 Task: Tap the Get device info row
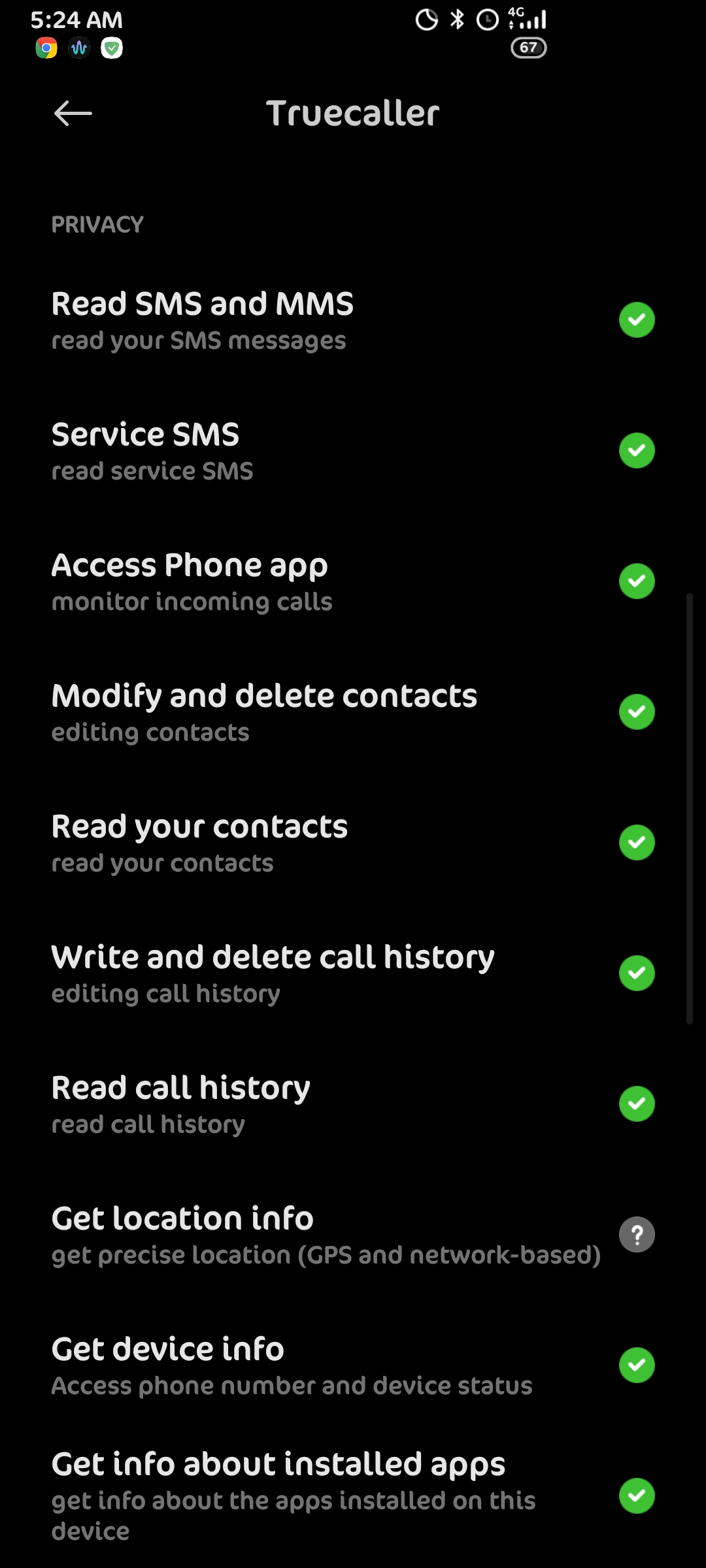pos(353,1365)
